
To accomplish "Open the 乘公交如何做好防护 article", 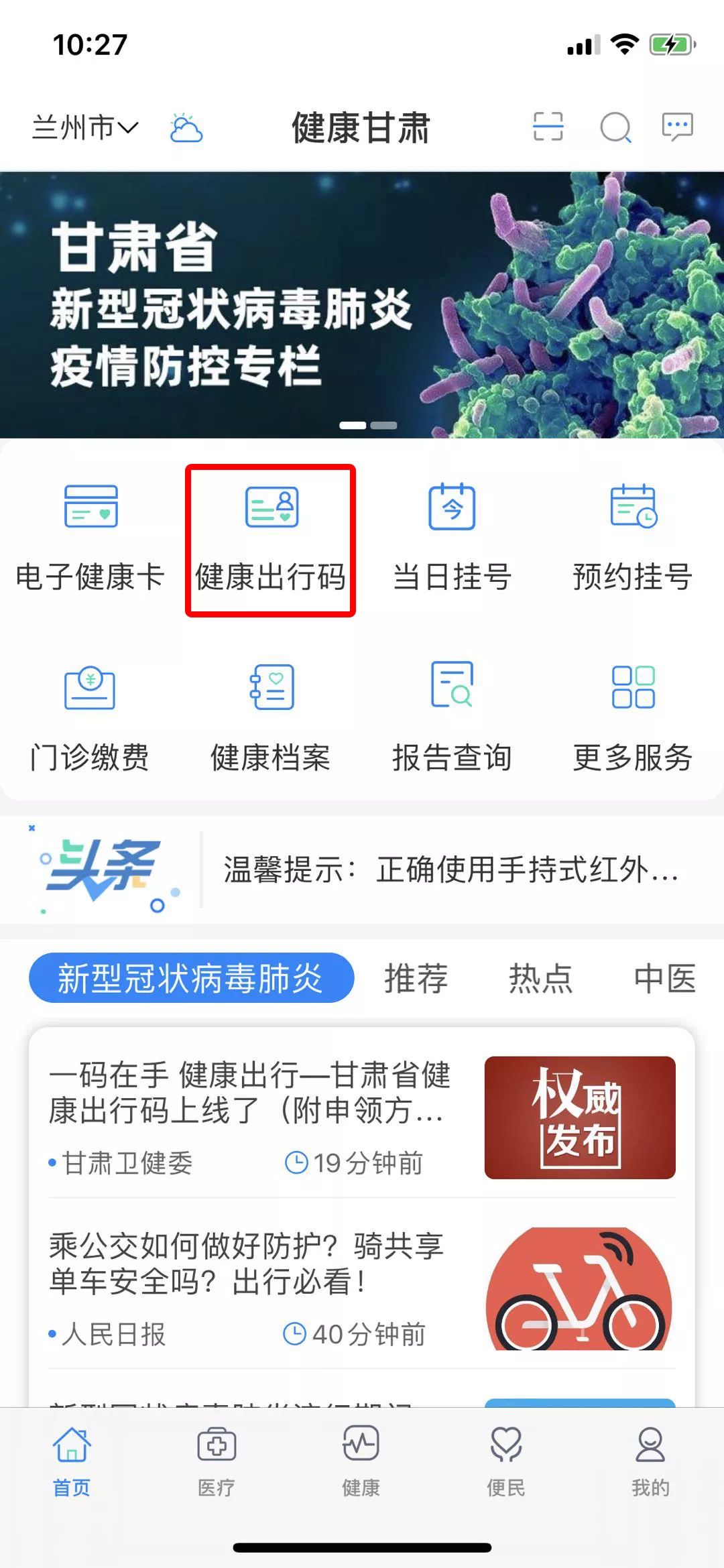I will 247,1264.
